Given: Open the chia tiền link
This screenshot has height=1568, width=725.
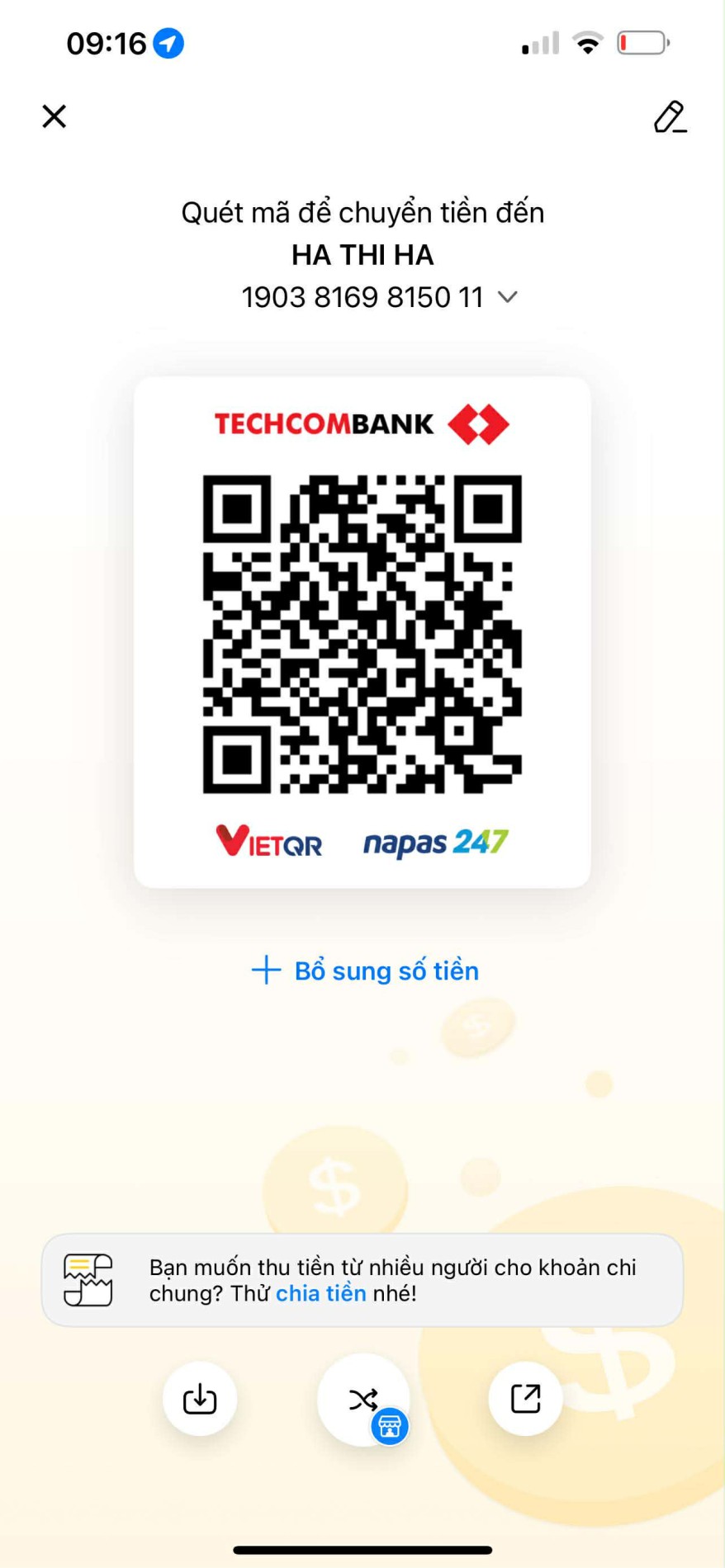Looking at the screenshot, I should tap(320, 1293).
